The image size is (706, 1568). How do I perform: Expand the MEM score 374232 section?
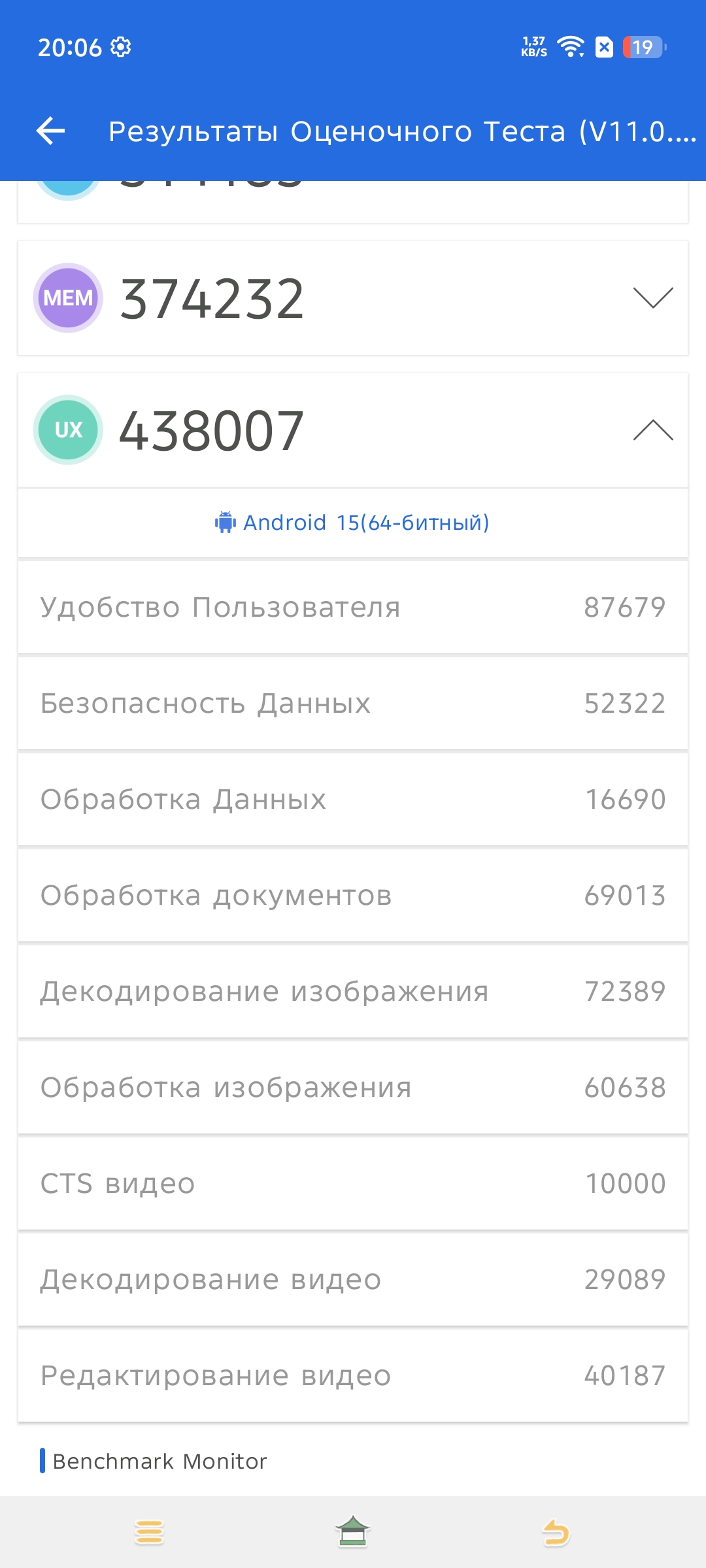coord(652,298)
